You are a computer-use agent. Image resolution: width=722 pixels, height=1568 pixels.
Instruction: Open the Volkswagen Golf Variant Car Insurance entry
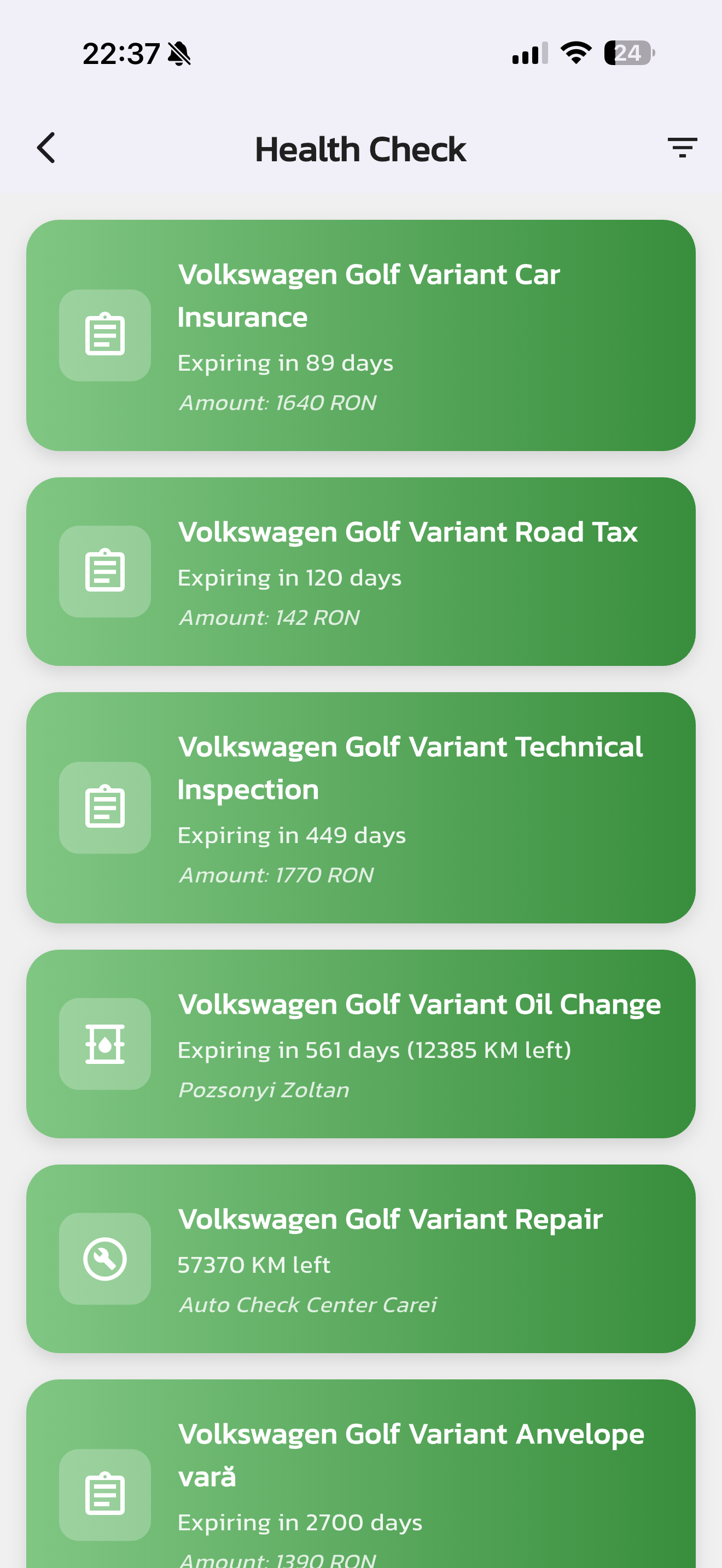pyautogui.click(x=360, y=335)
